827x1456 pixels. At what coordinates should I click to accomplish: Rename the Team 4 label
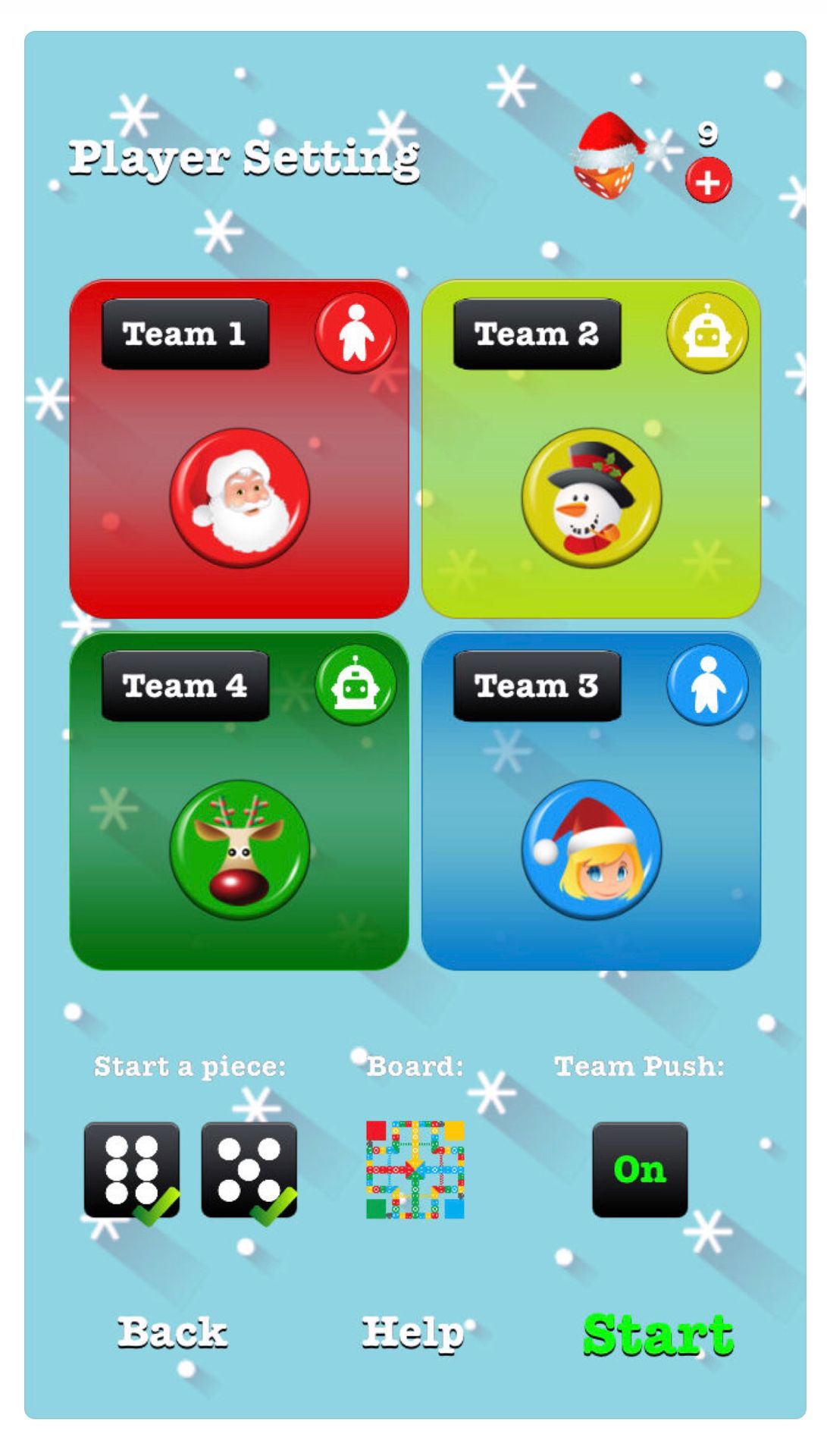(x=185, y=686)
